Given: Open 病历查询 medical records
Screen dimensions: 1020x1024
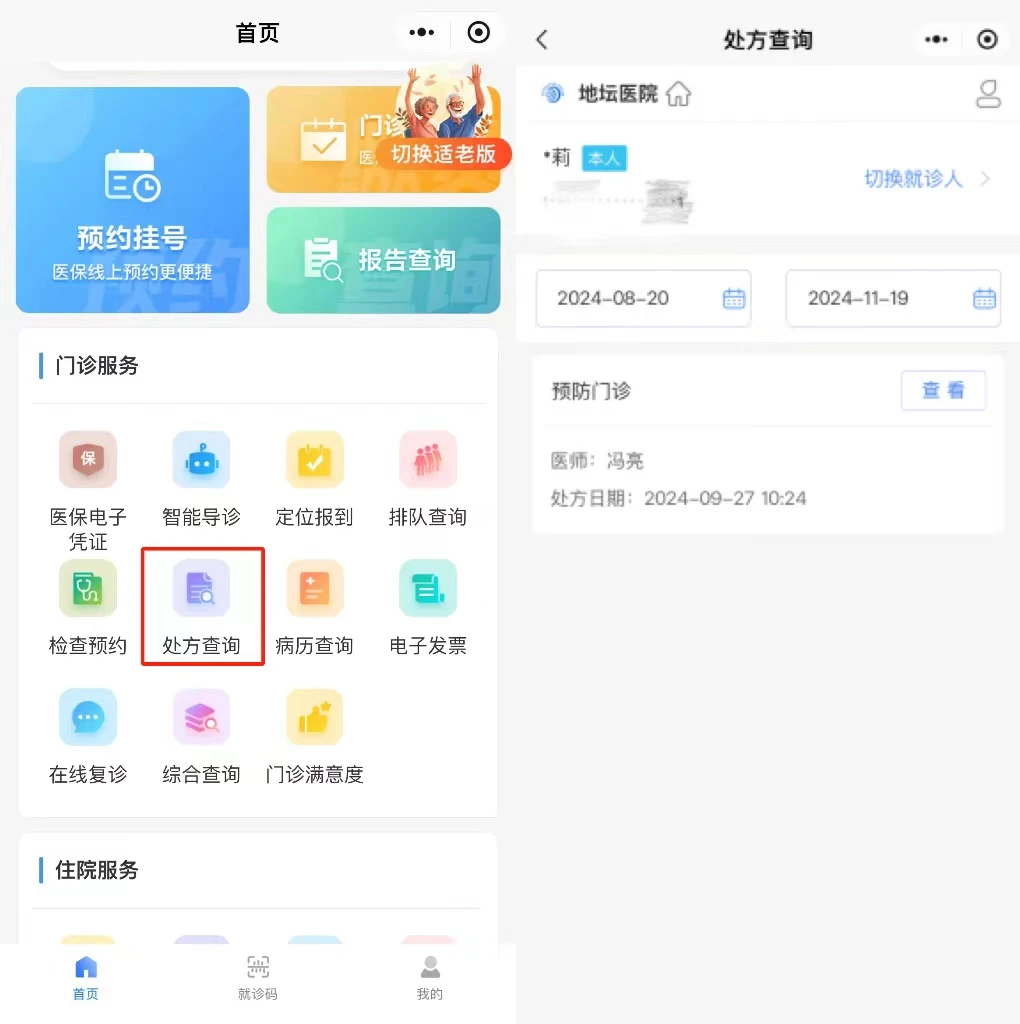Looking at the screenshot, I should click(314, 606).
